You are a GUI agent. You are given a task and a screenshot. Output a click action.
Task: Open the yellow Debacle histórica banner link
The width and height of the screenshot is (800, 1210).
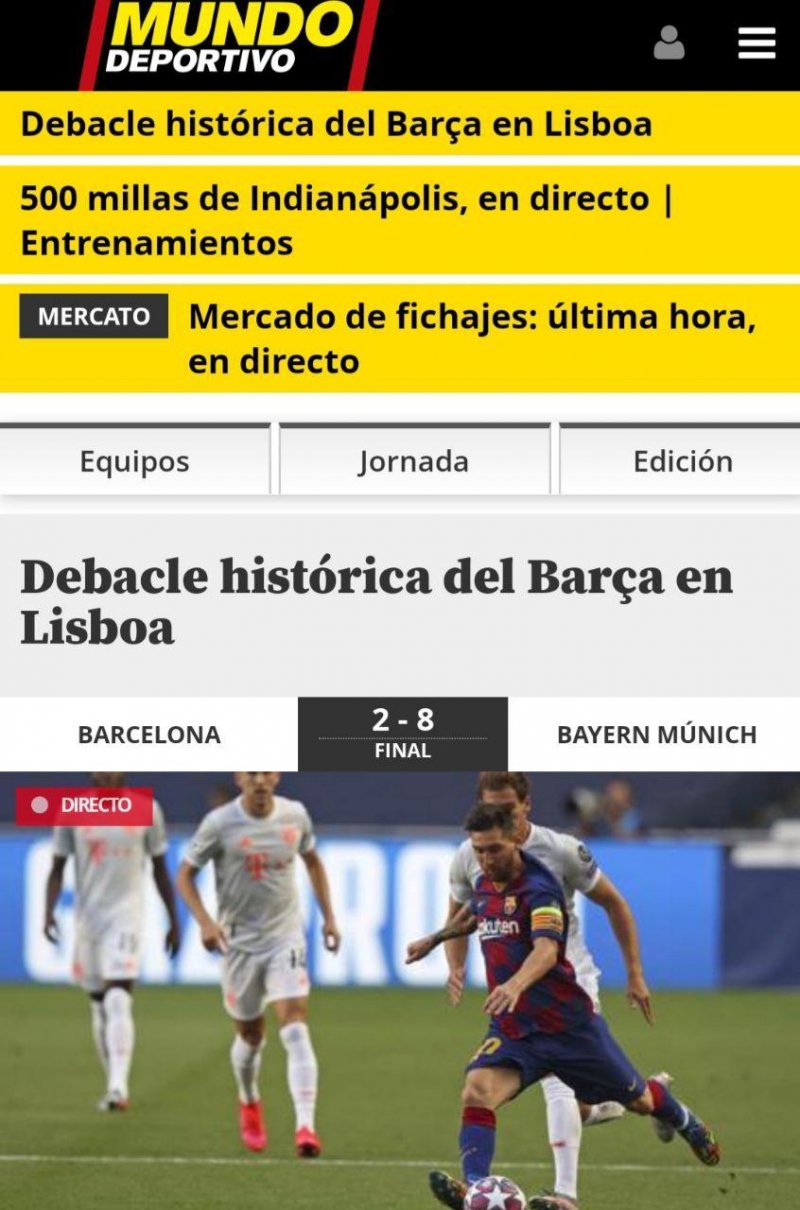(x=336, y=124)
